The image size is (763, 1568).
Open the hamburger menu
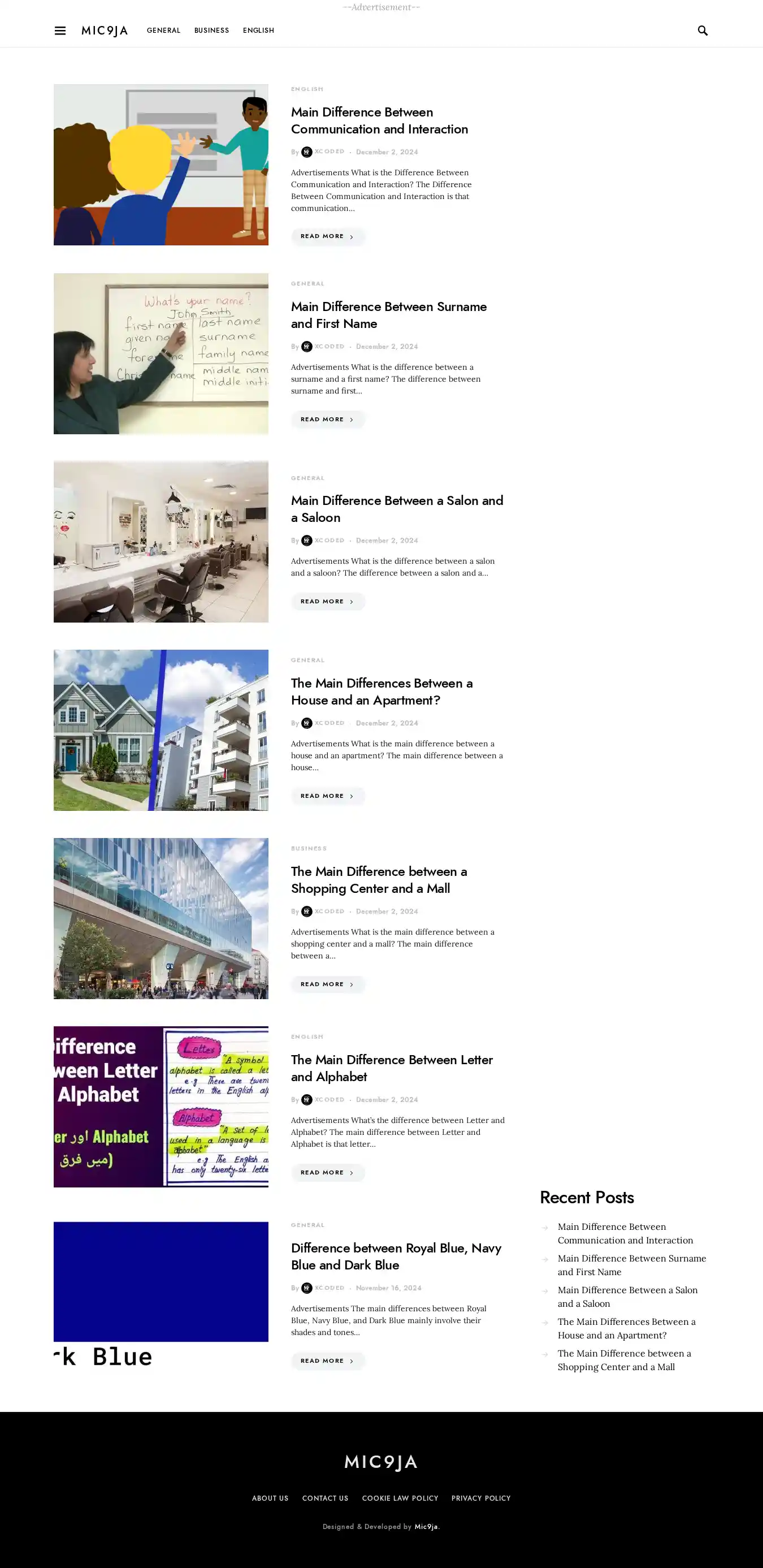pyautogui.click(x=60, y=31)
